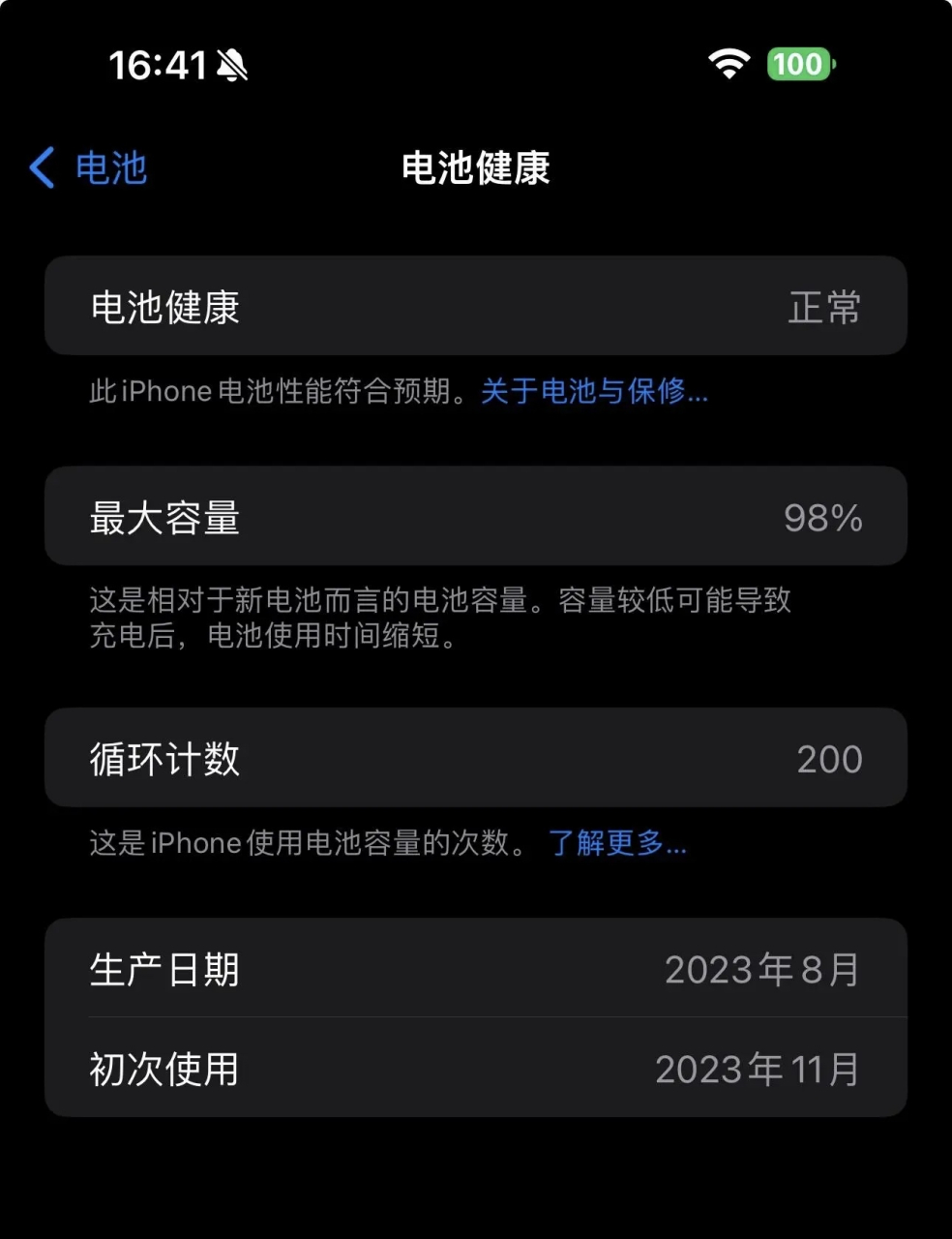This screenshot has width=952, height=1239.
Task: Tap the 98% capacity value
Action: tap(823, 517)
